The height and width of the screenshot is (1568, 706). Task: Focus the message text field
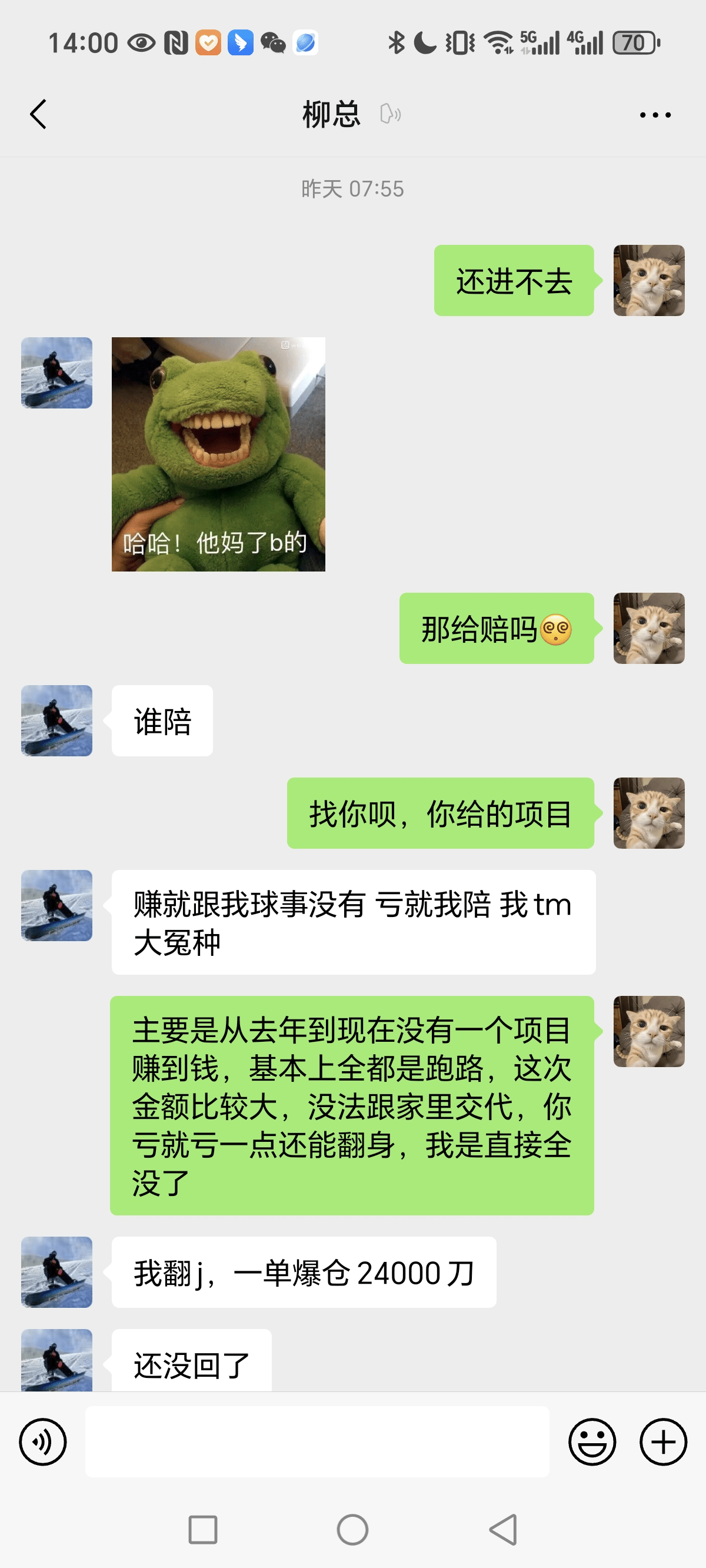coord(317,1441)
